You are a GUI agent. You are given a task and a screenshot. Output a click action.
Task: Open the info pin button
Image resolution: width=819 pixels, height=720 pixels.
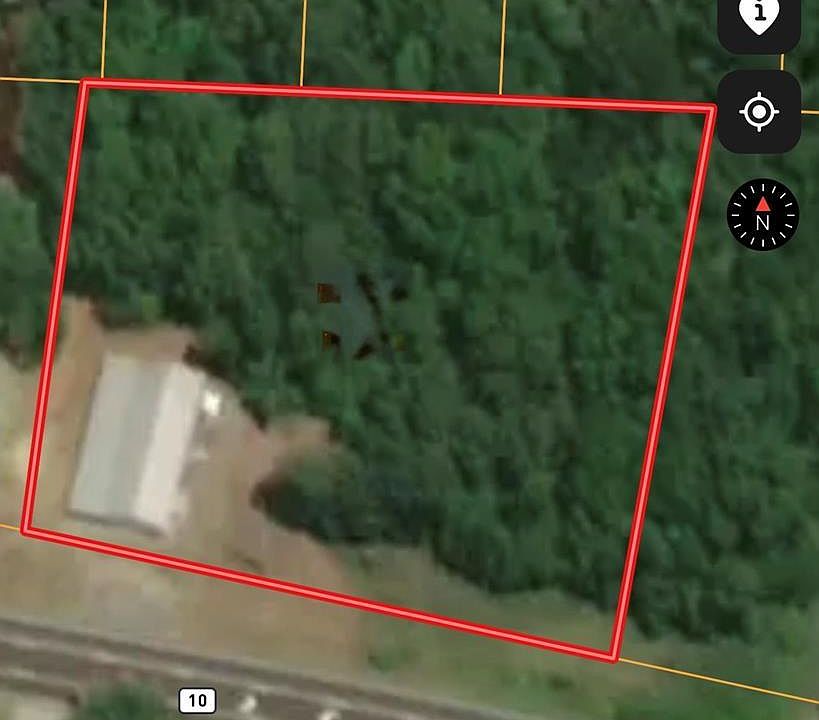click(x=759, y=18)
